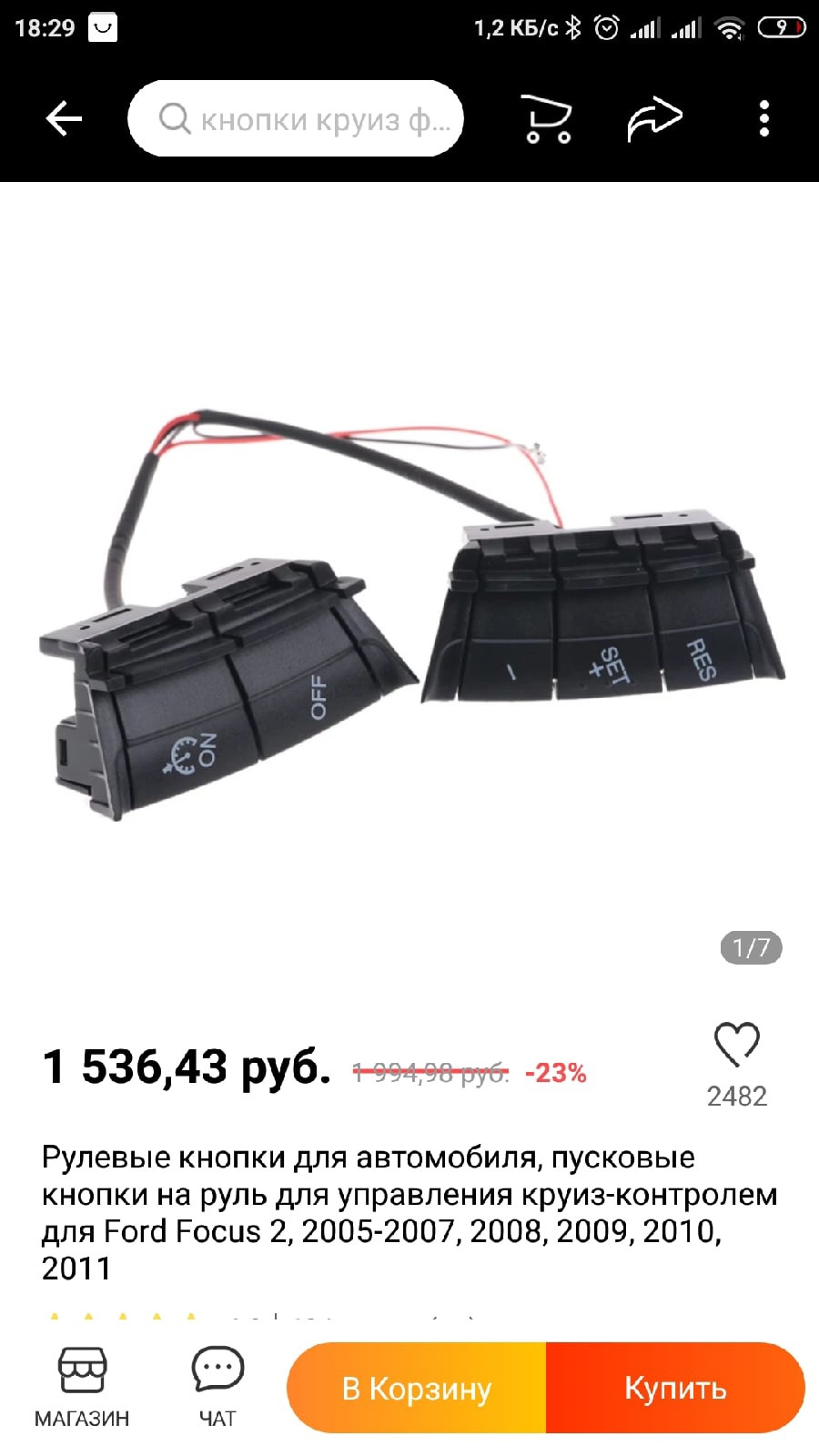Screen dimensions: 819x1456
Task: Buy now with Купить button
Action: [675, 1389]
